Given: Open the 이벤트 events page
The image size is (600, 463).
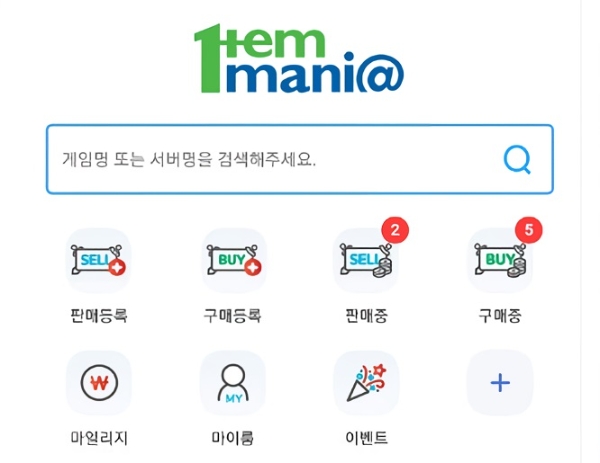Looking at the screenshot, I should pos(366,383).
